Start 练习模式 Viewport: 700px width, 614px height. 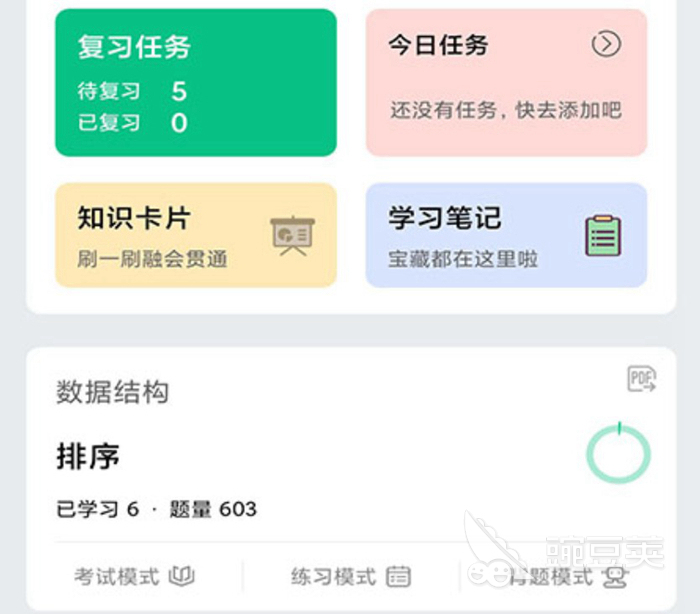coord(351,576)
